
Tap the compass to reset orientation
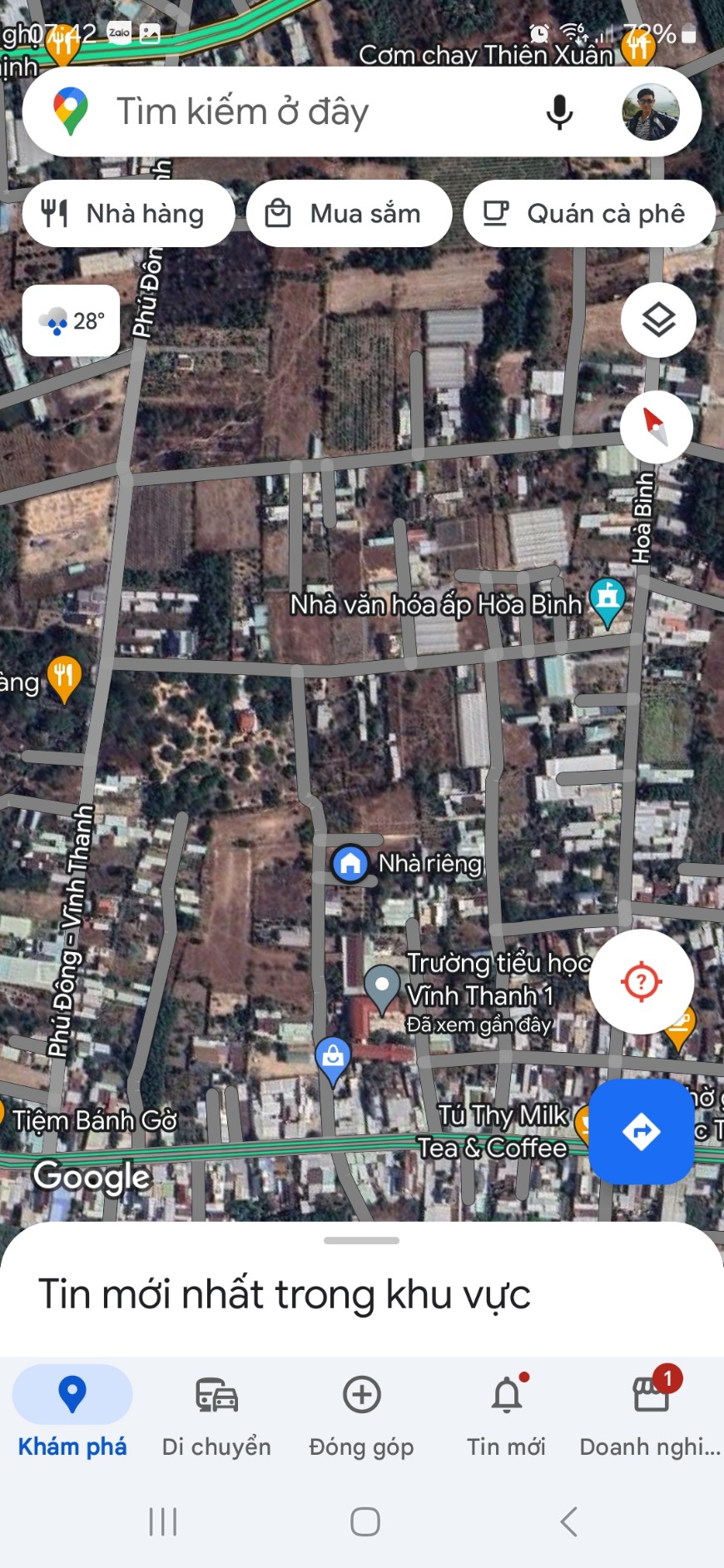(657, 427)
